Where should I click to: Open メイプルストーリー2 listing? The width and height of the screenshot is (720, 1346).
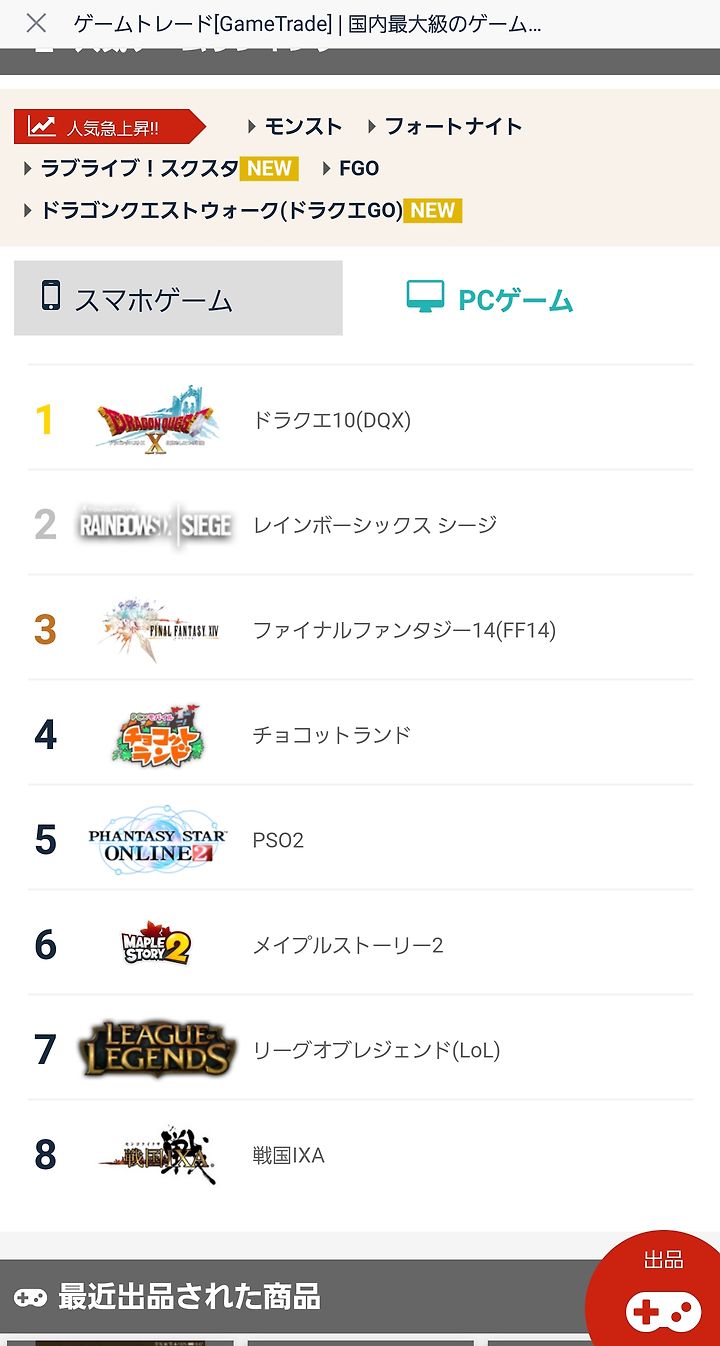(x=360, y=943)
